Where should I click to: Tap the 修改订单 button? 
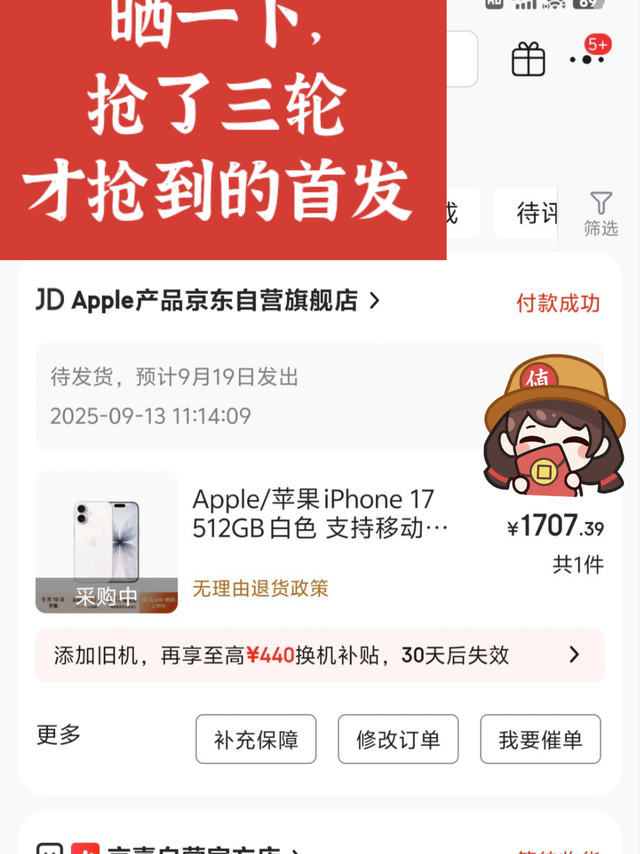coord(398,739)
